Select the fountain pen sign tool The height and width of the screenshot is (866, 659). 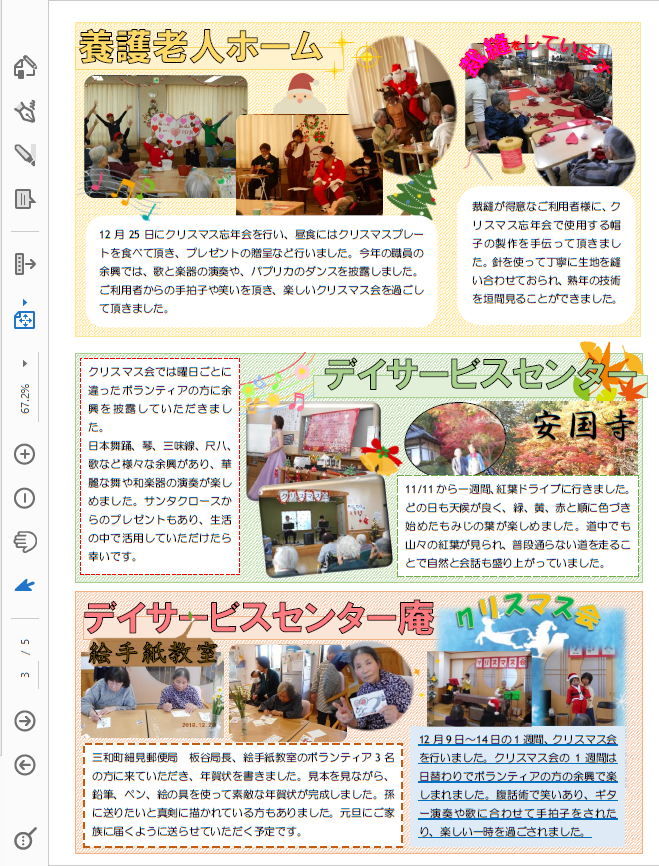[x=25, y=111]
